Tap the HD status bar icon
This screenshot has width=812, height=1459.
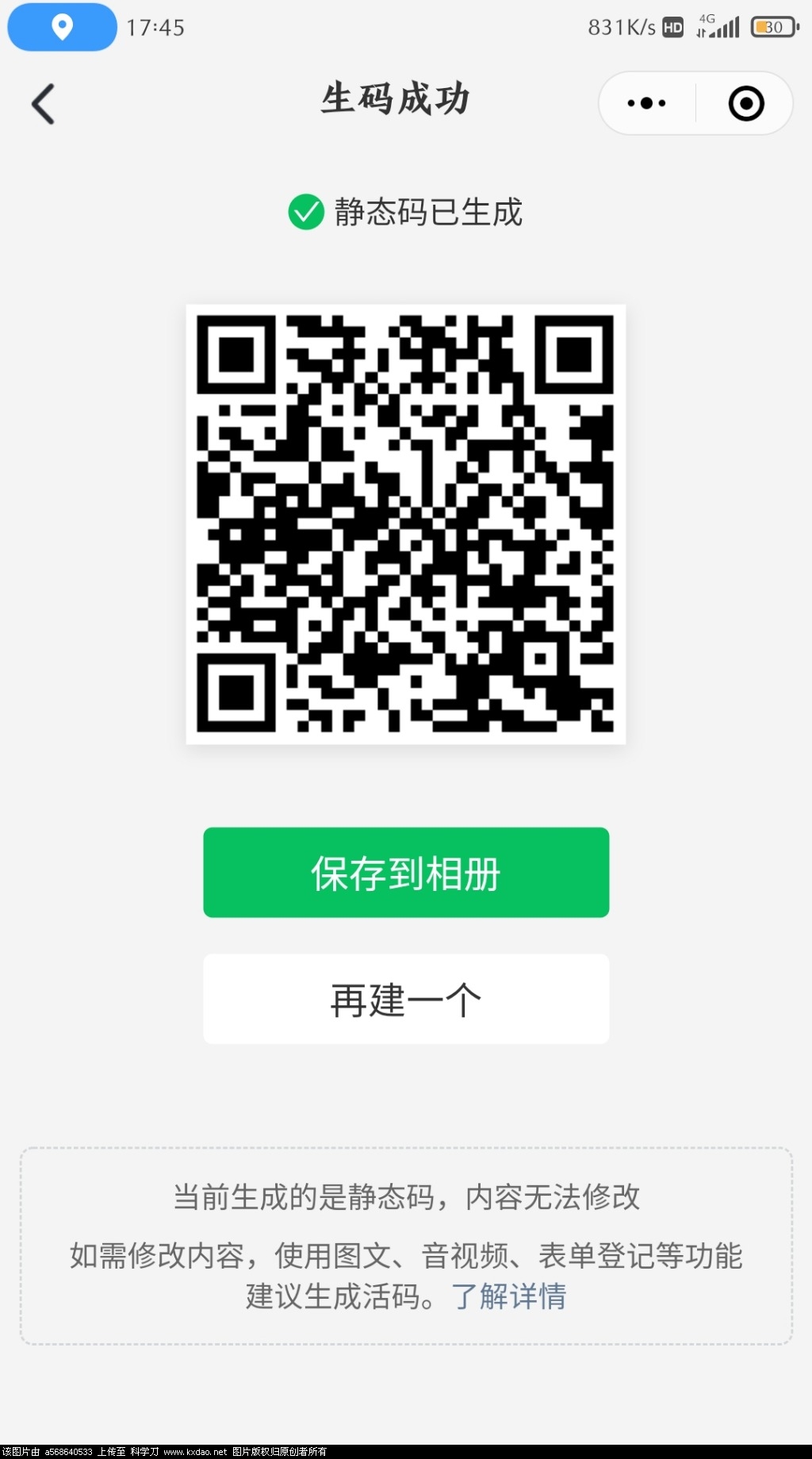pyautogui.click(x=673, y=27)
